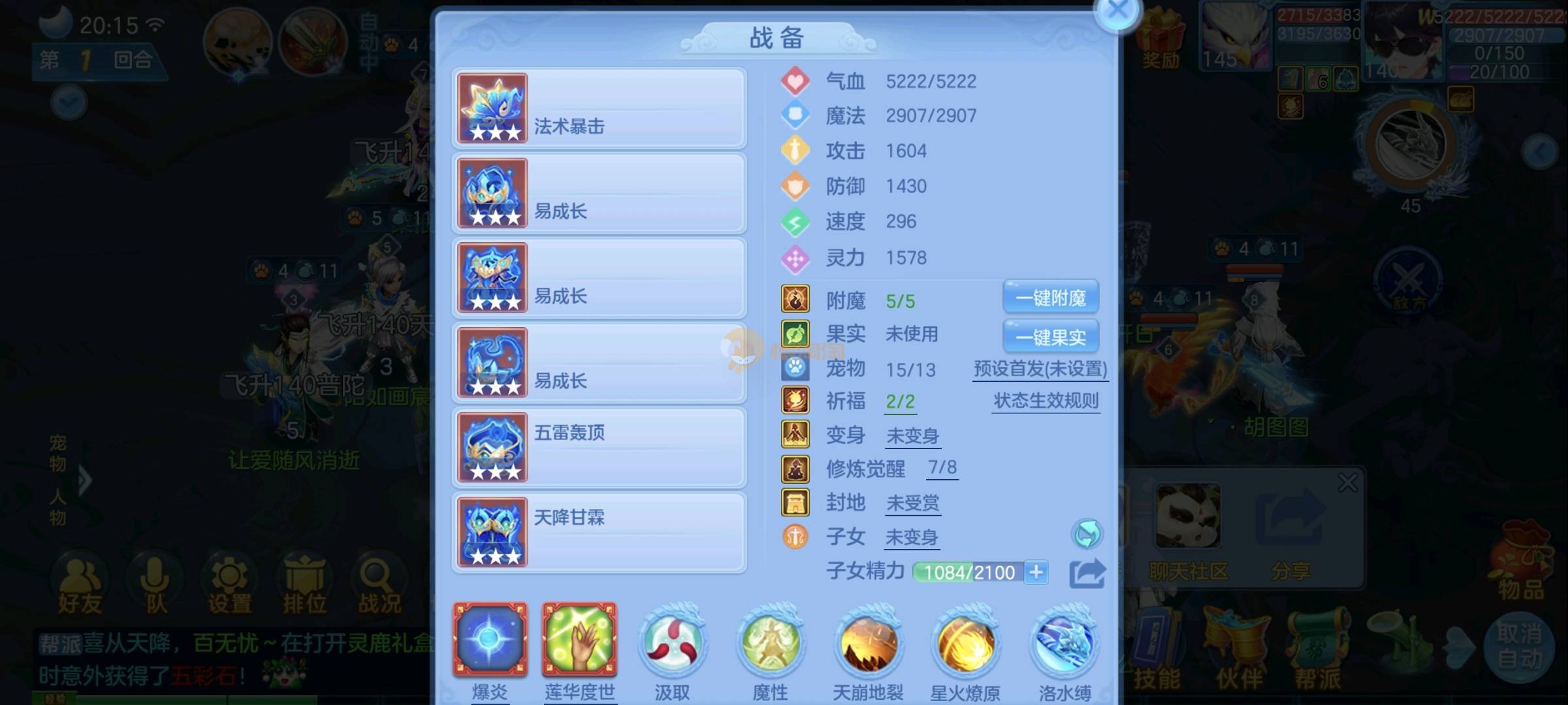Select the 爆炎 skill
The height and width of the screenshot is (705, 1568).
click(490, 640)
